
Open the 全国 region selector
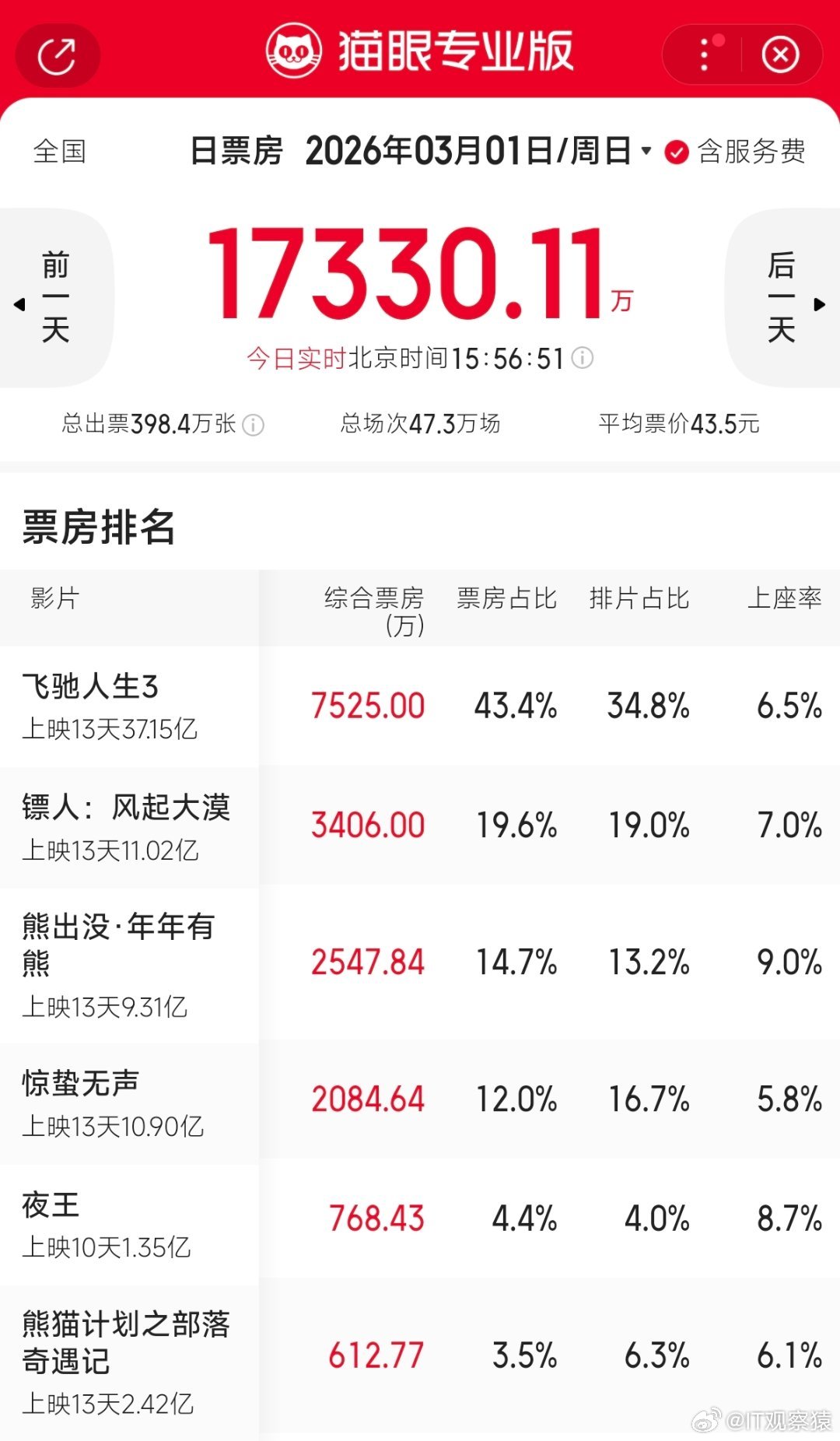[x=58, y=153]
